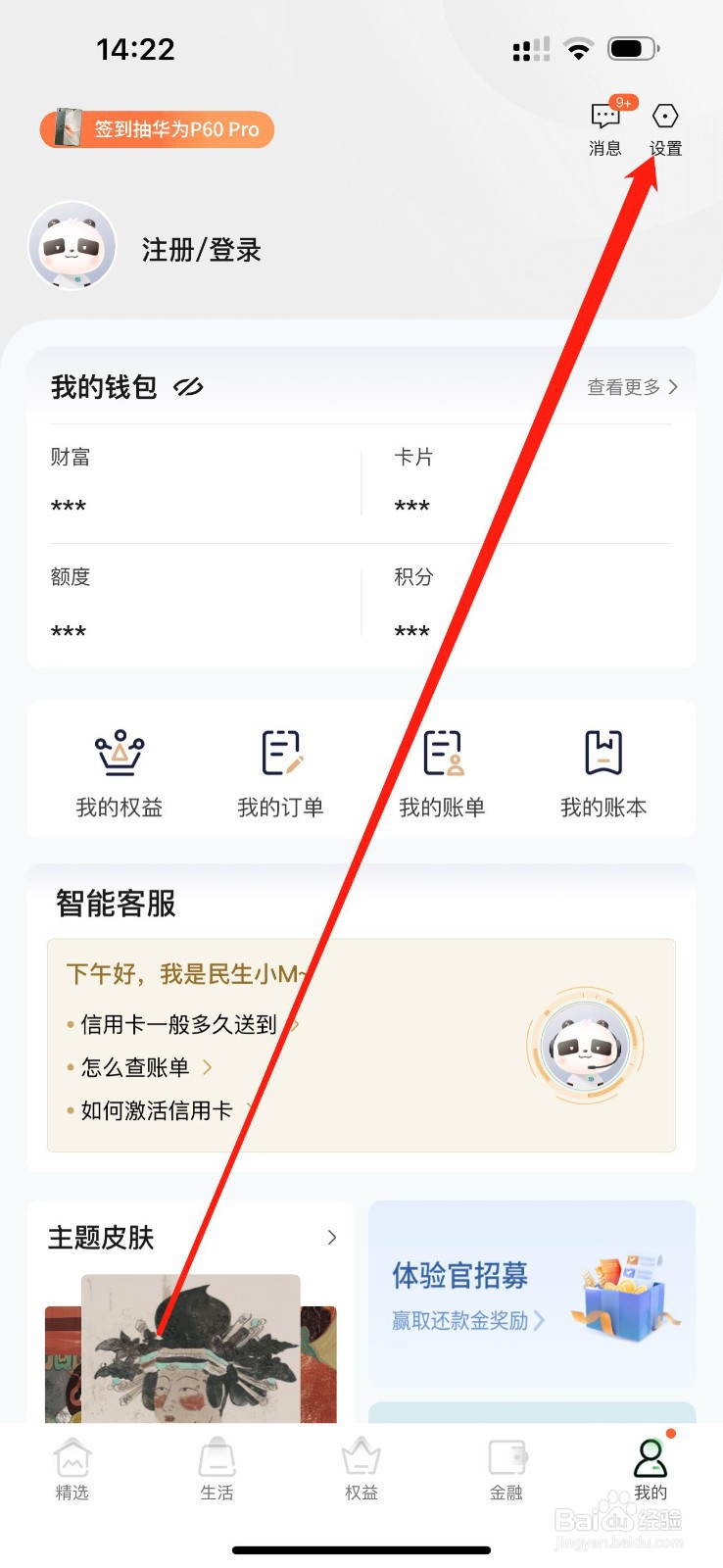This screenshot has width=723, height=1568.
Task: Tap the panda profile avatar
Action: tap(72, 245)
